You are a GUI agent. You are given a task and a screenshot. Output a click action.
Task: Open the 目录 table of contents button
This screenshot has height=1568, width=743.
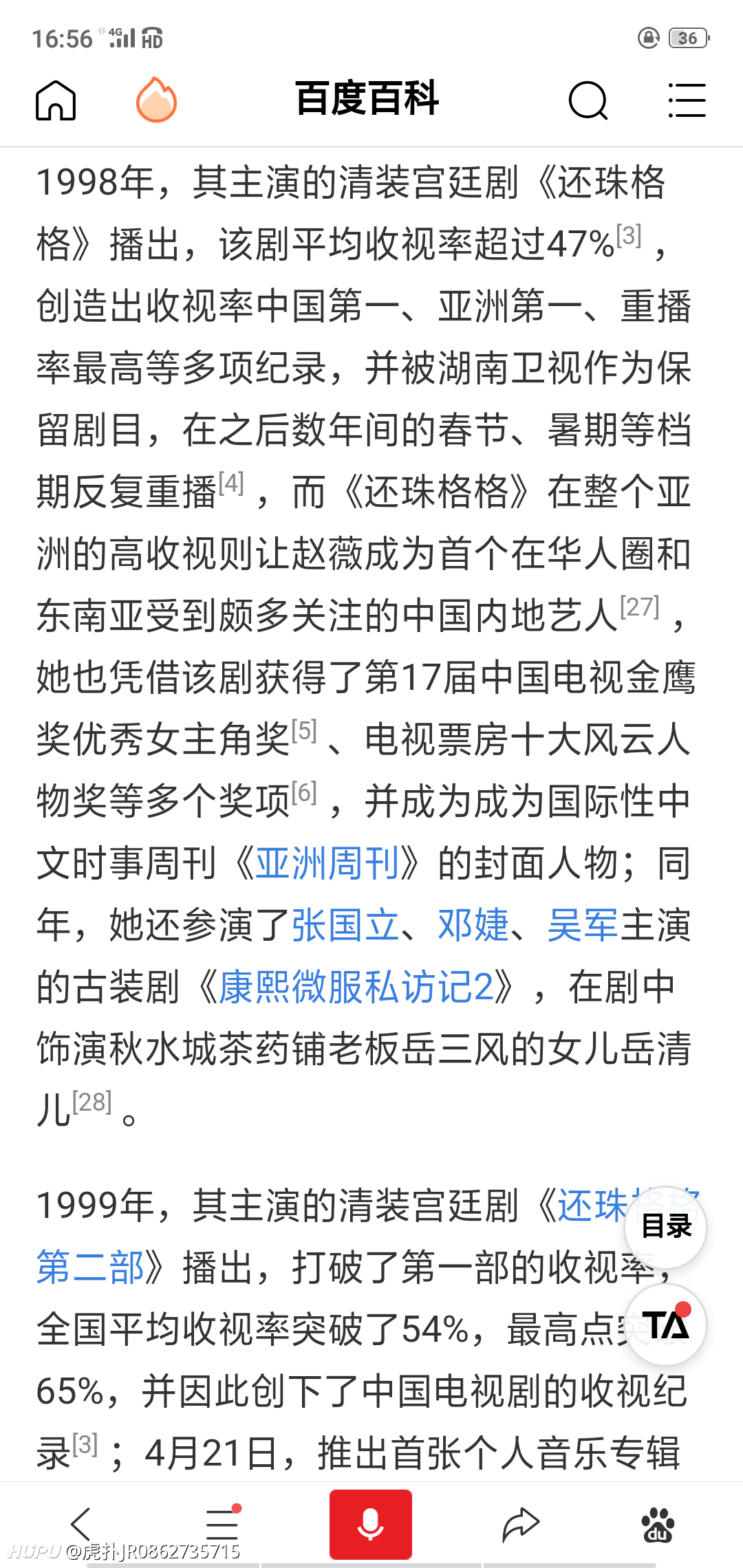pos(666,1228)
